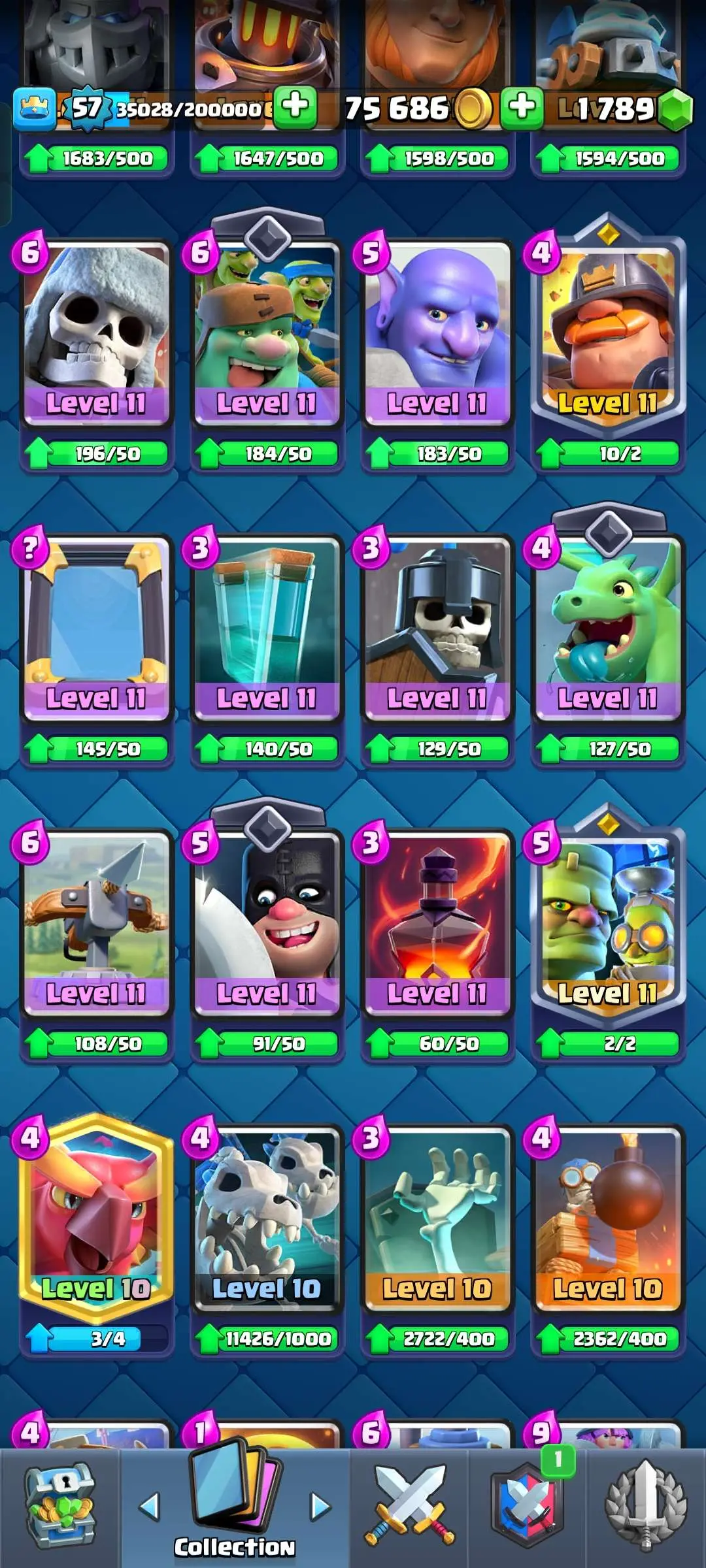The width and height of the screenshot is (706, 1568).
Task: Open the Clan shield tab
Action: click(x=526, y=1505)
